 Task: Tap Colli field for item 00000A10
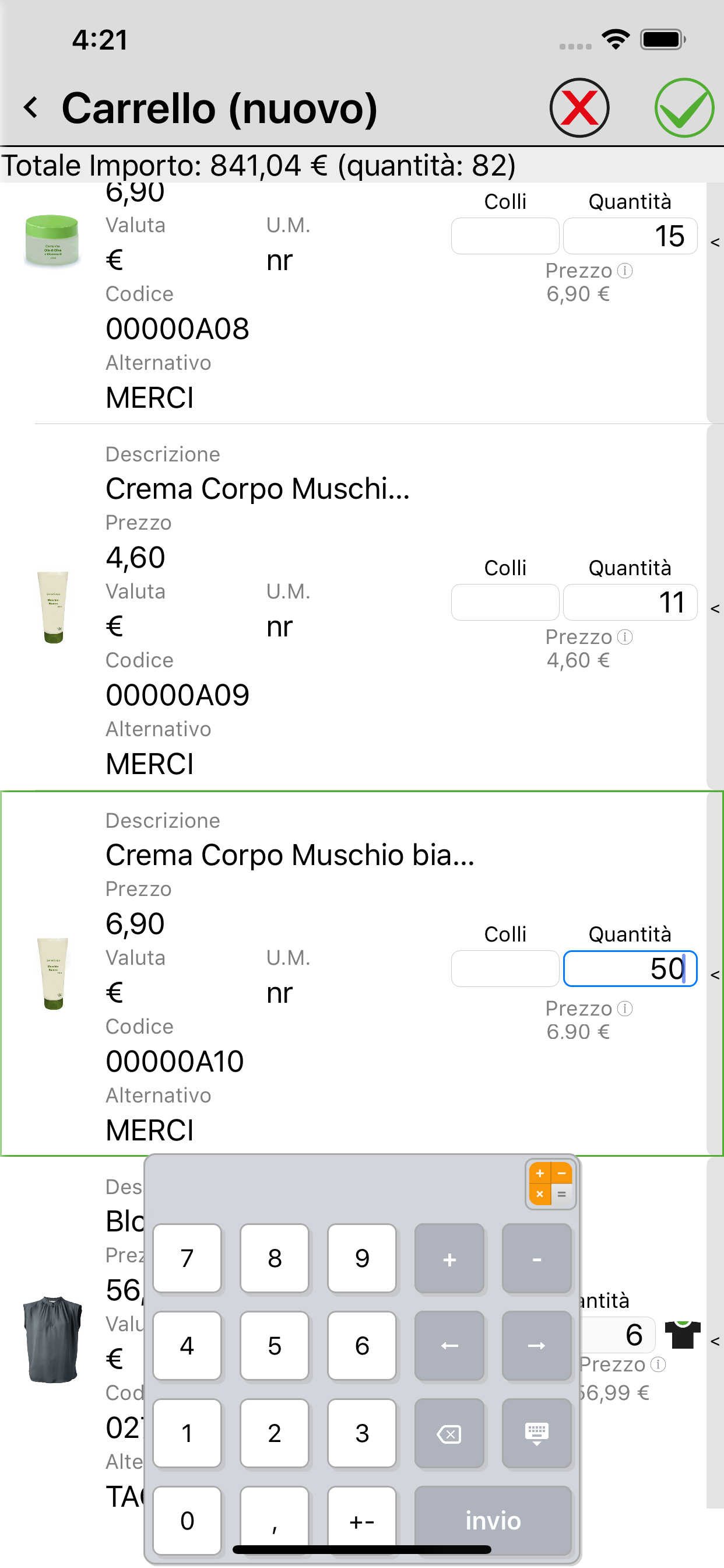[x=505, y=969]
